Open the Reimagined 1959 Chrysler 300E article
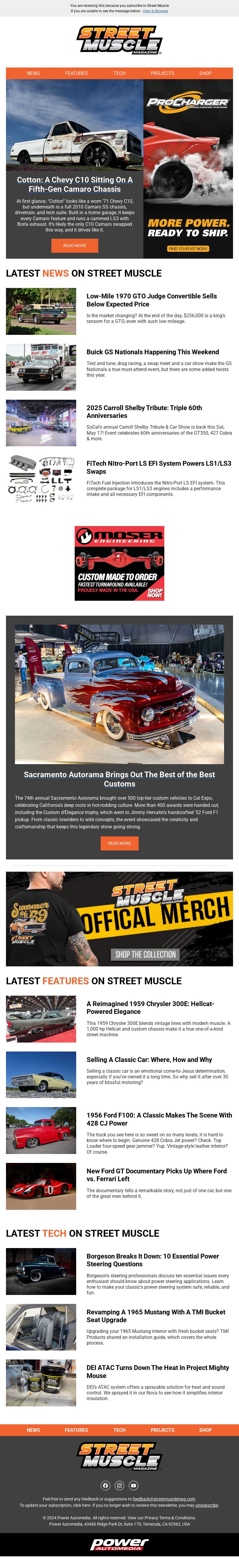The height and width of the screenshot is (1568, 239). tap(150, 1007)
